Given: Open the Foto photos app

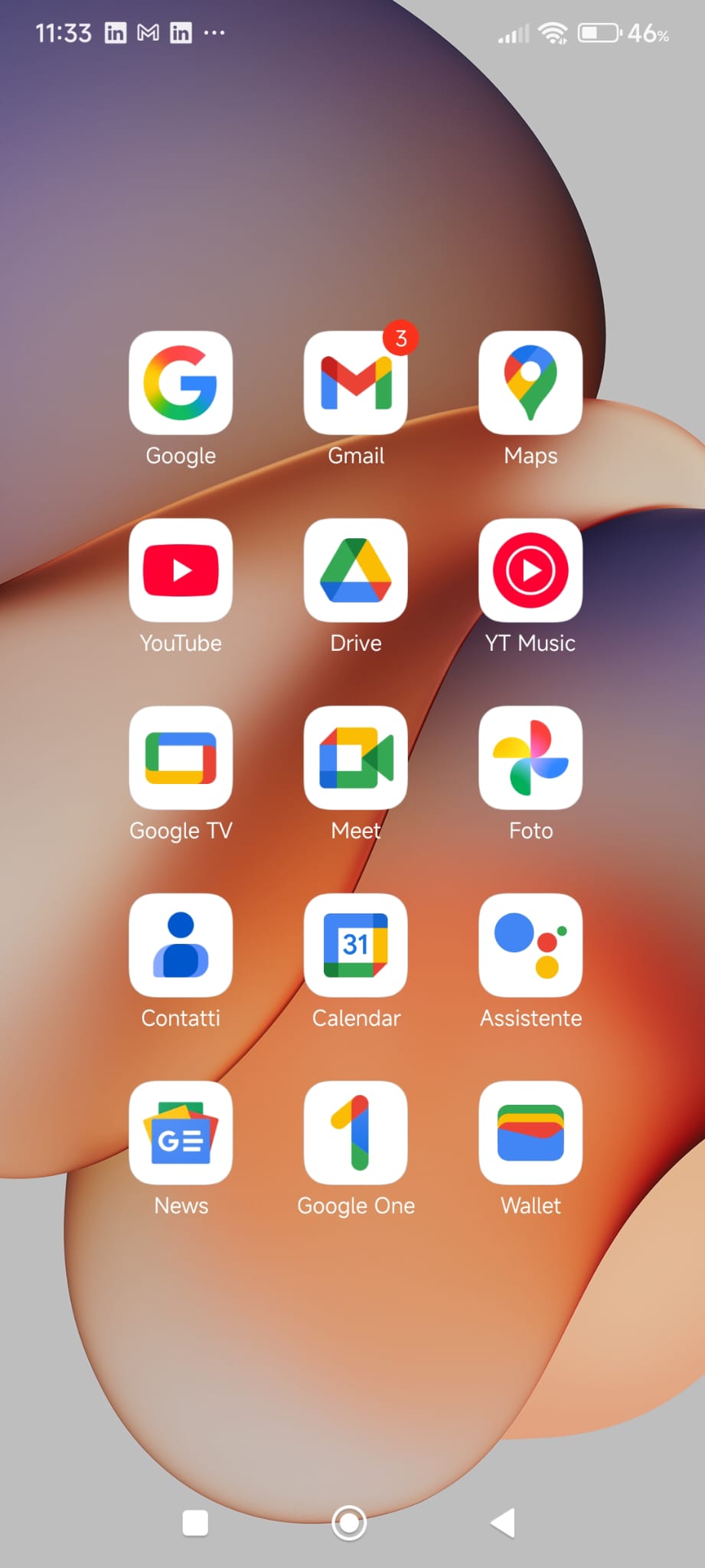Looking at the screenshot, I should 530,757.
